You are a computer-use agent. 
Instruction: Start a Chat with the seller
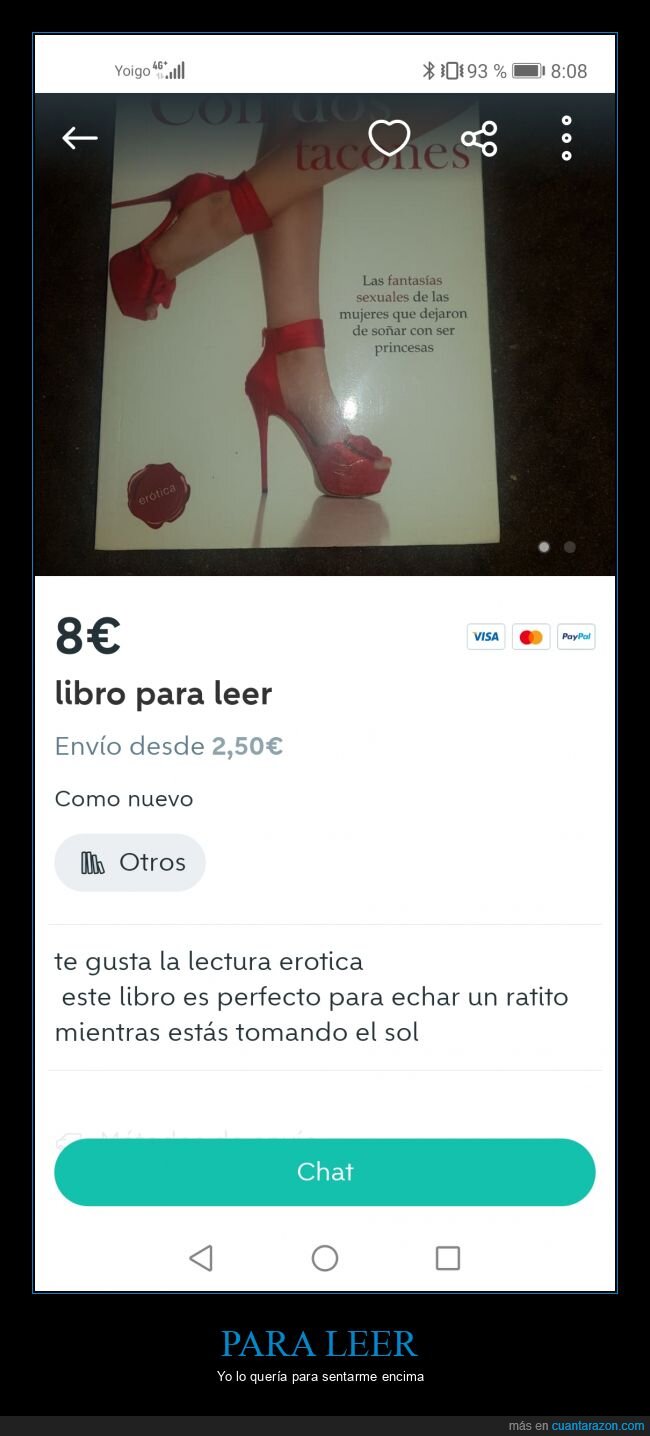click(x=325, y=1172)
